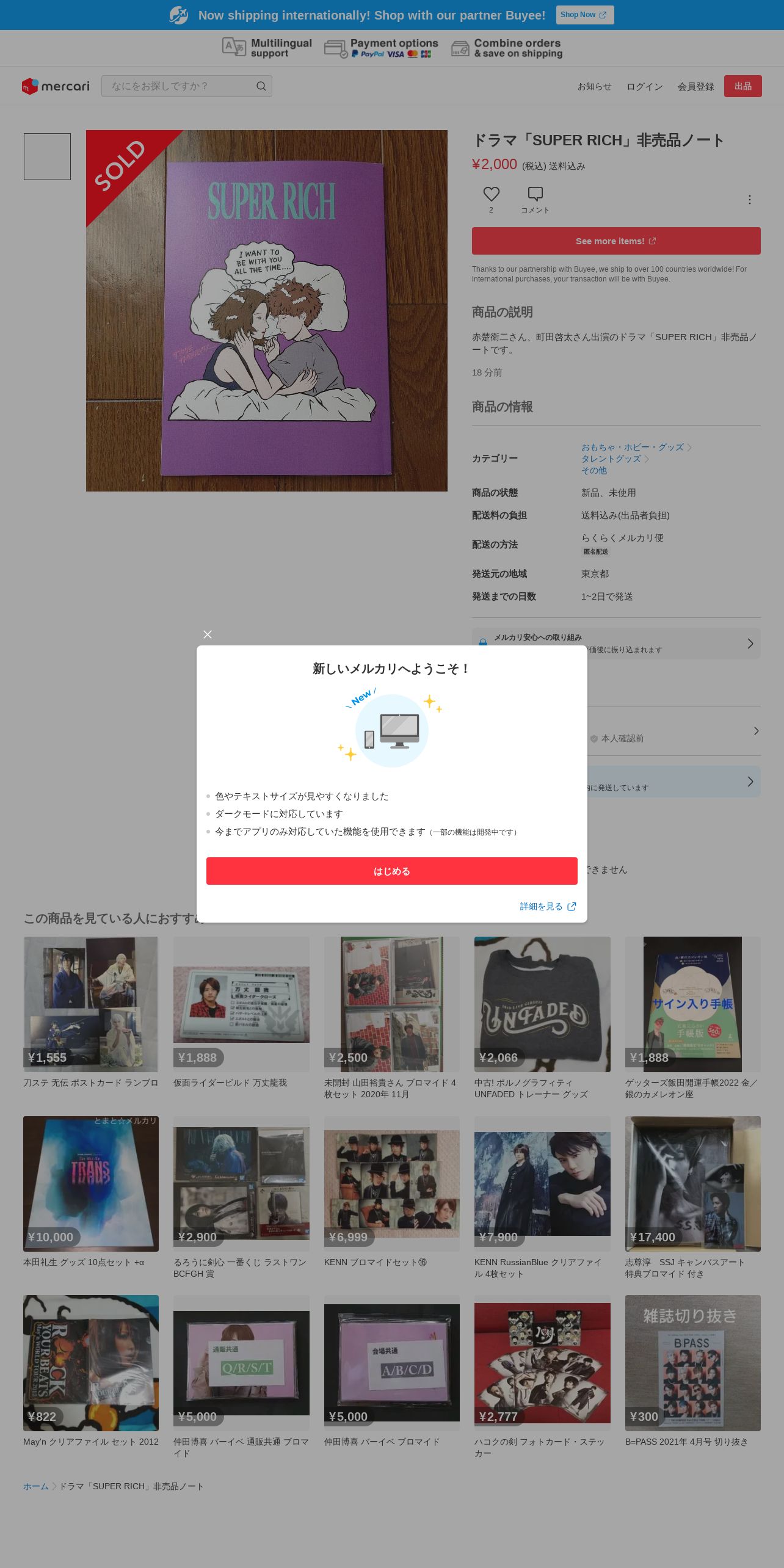Open 会員登録 sign-up

pyautogui.click(x=695, y=87)
